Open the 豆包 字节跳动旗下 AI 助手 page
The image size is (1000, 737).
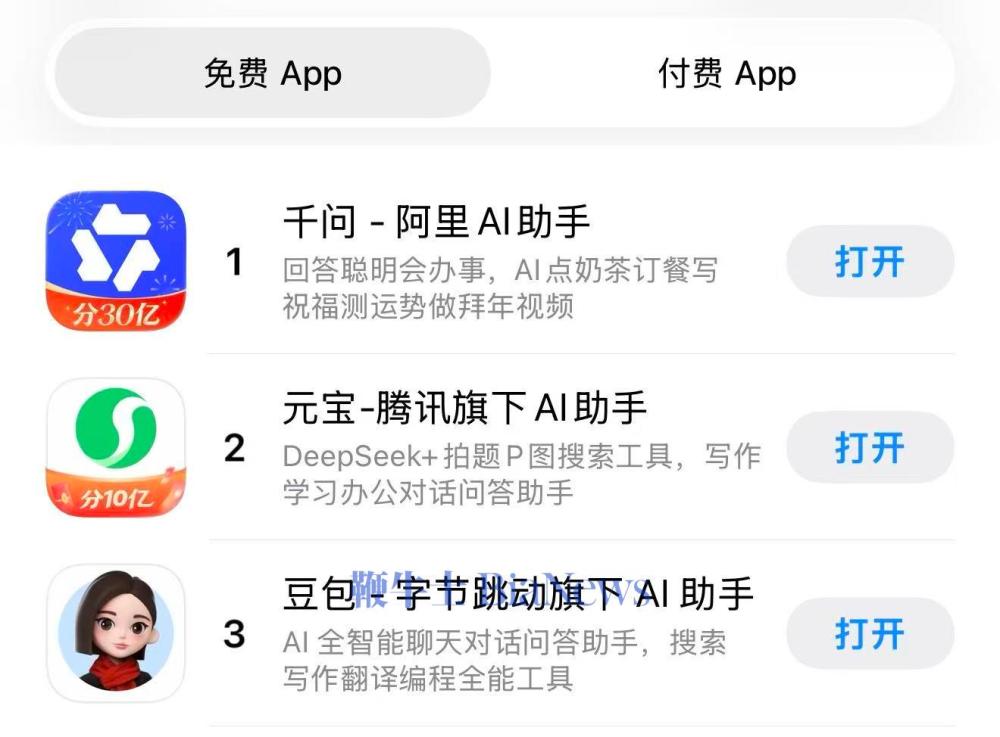(517, 594)
